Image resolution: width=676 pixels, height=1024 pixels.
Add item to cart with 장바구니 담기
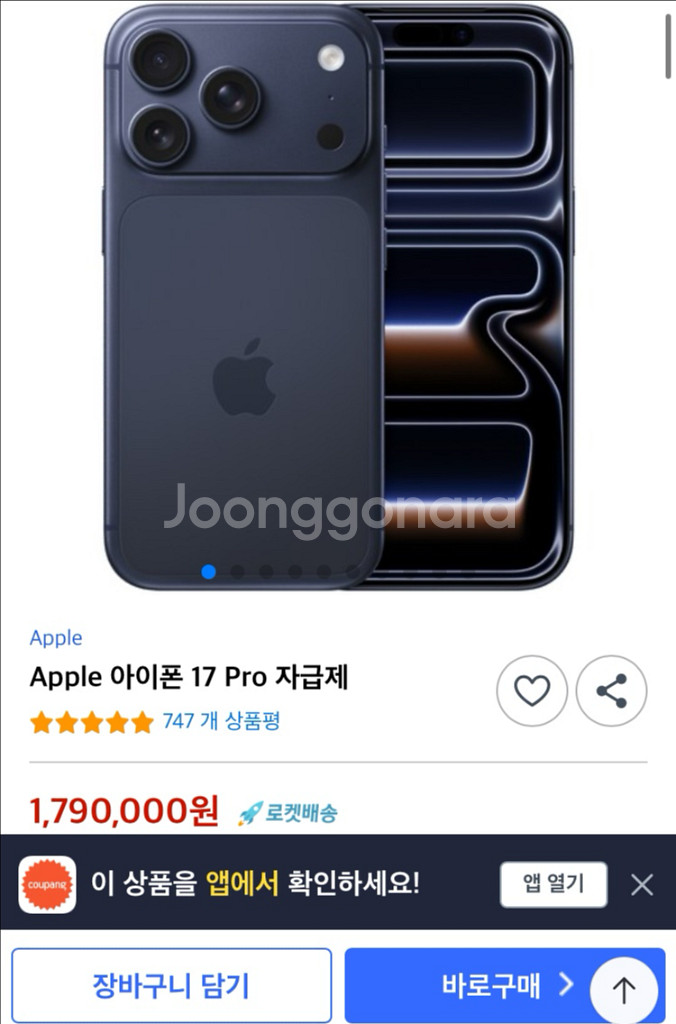171,986
